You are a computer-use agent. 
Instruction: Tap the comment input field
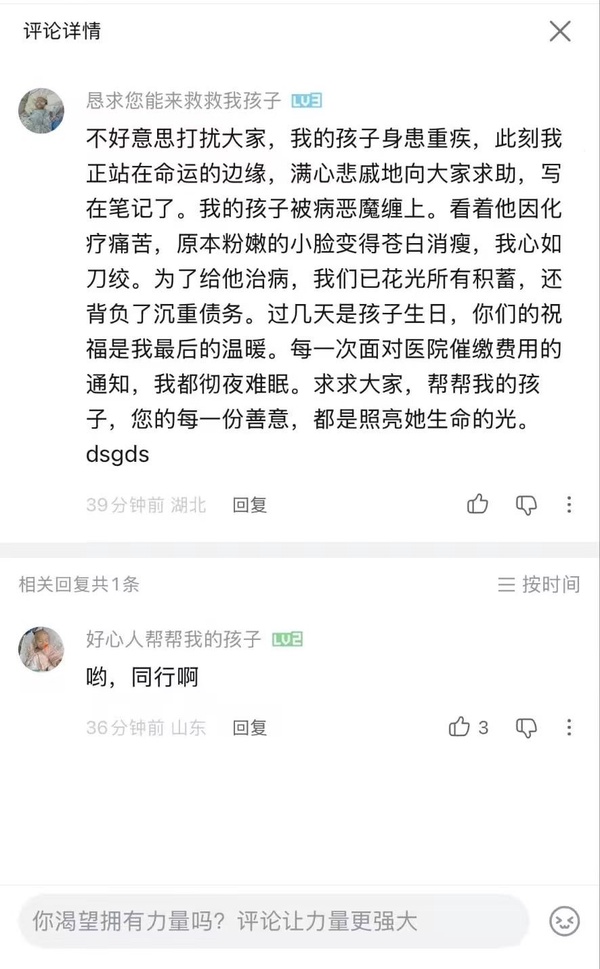point(272,920)
